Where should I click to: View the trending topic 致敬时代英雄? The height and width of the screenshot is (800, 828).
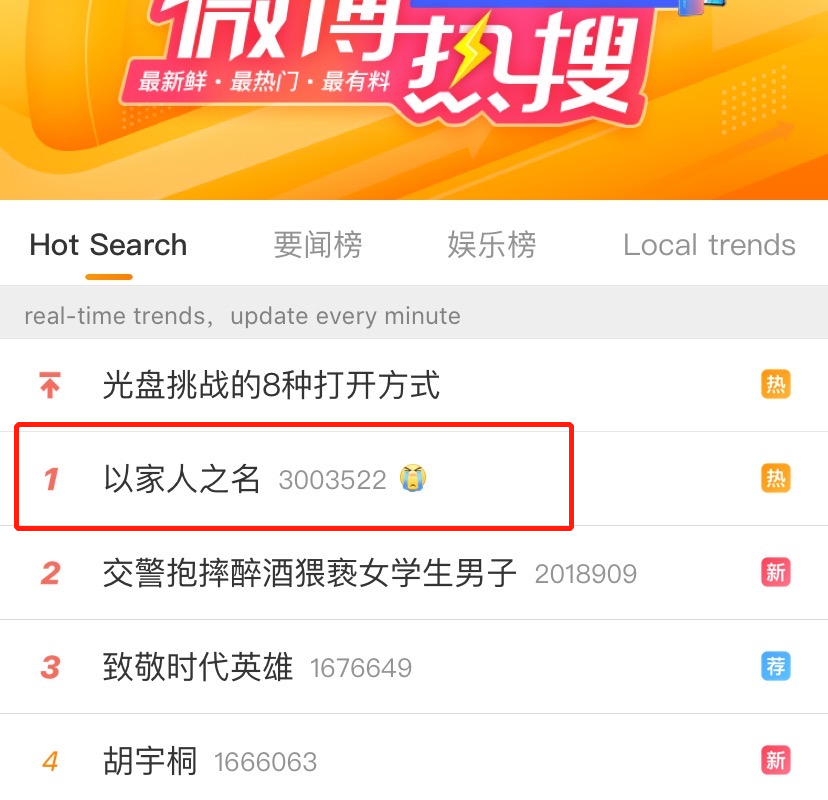click(198, 667)
